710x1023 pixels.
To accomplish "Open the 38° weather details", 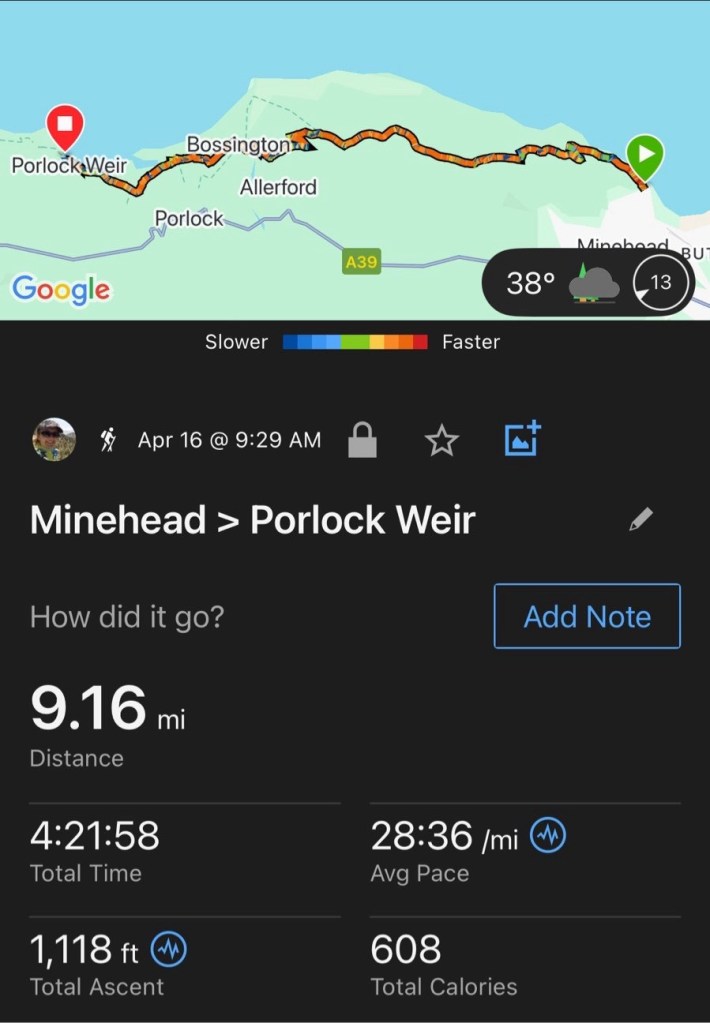I will [588, 283].
